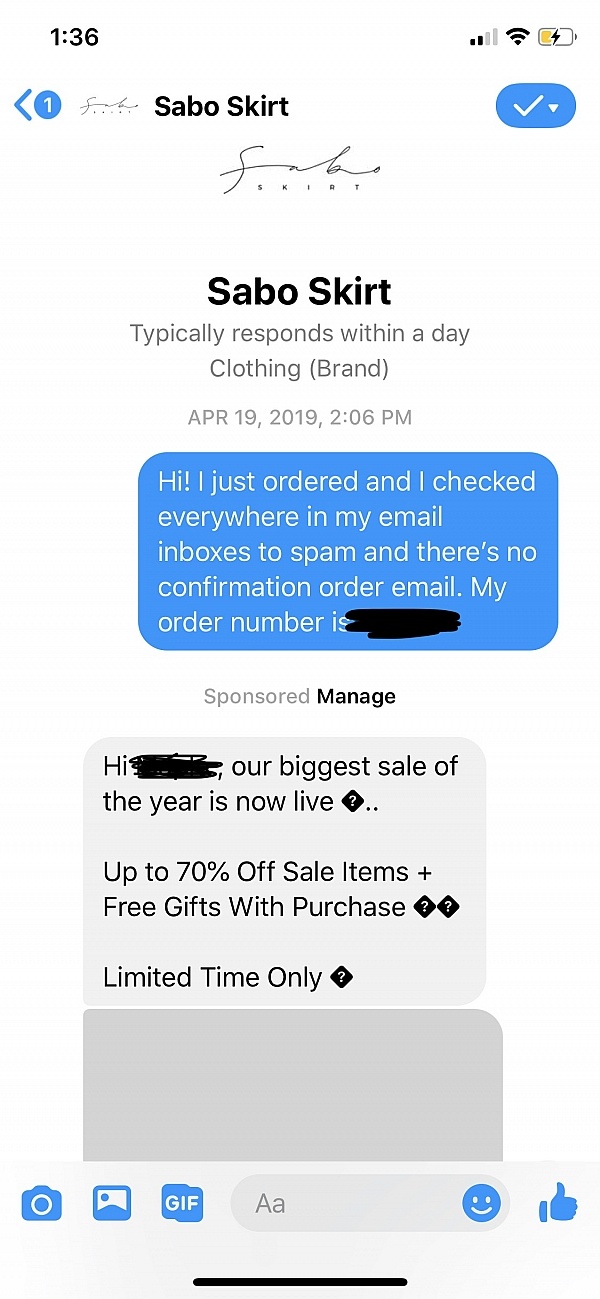Open the checkmark dropdown in the header
The width and height of the screenshot is (600, 1299).
pos(535,105)
